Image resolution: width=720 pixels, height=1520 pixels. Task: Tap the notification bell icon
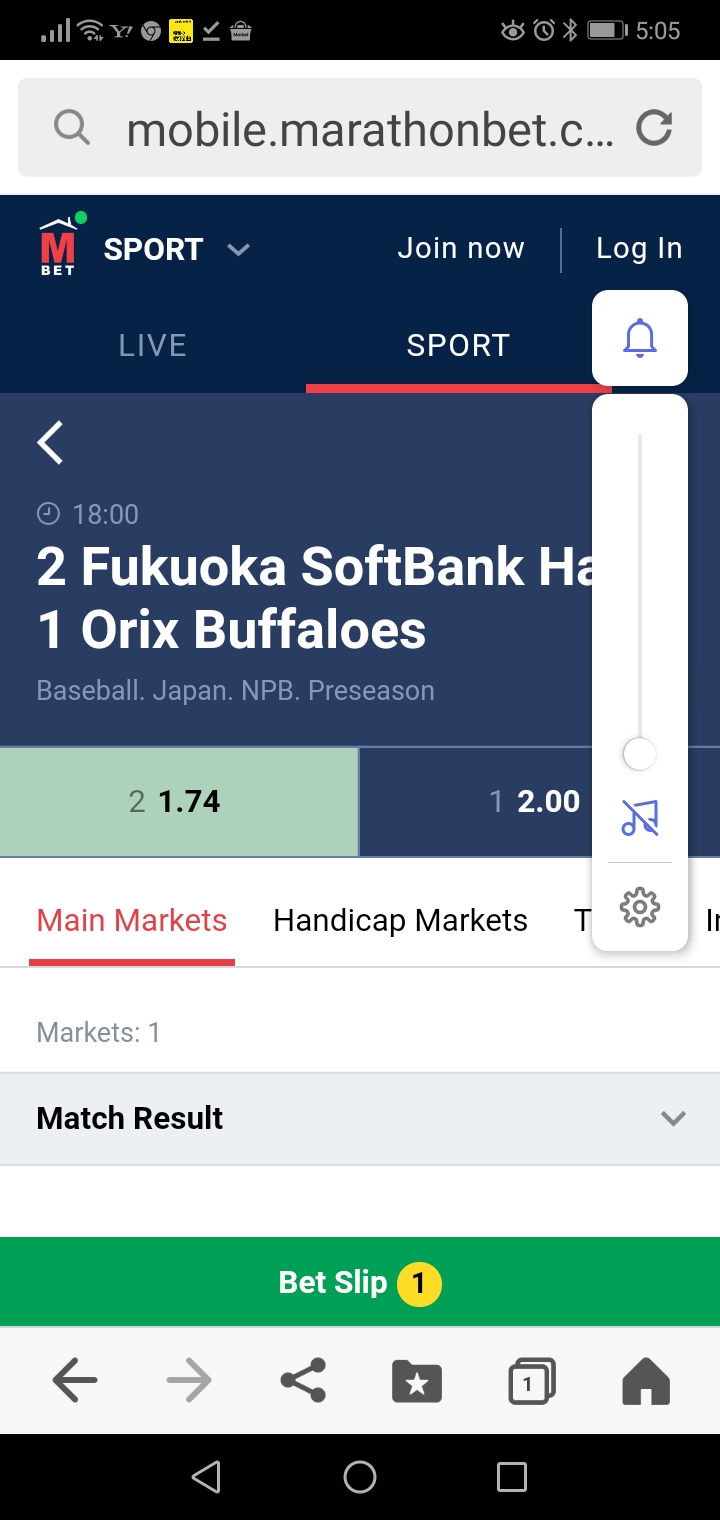[x=640, y=338]
